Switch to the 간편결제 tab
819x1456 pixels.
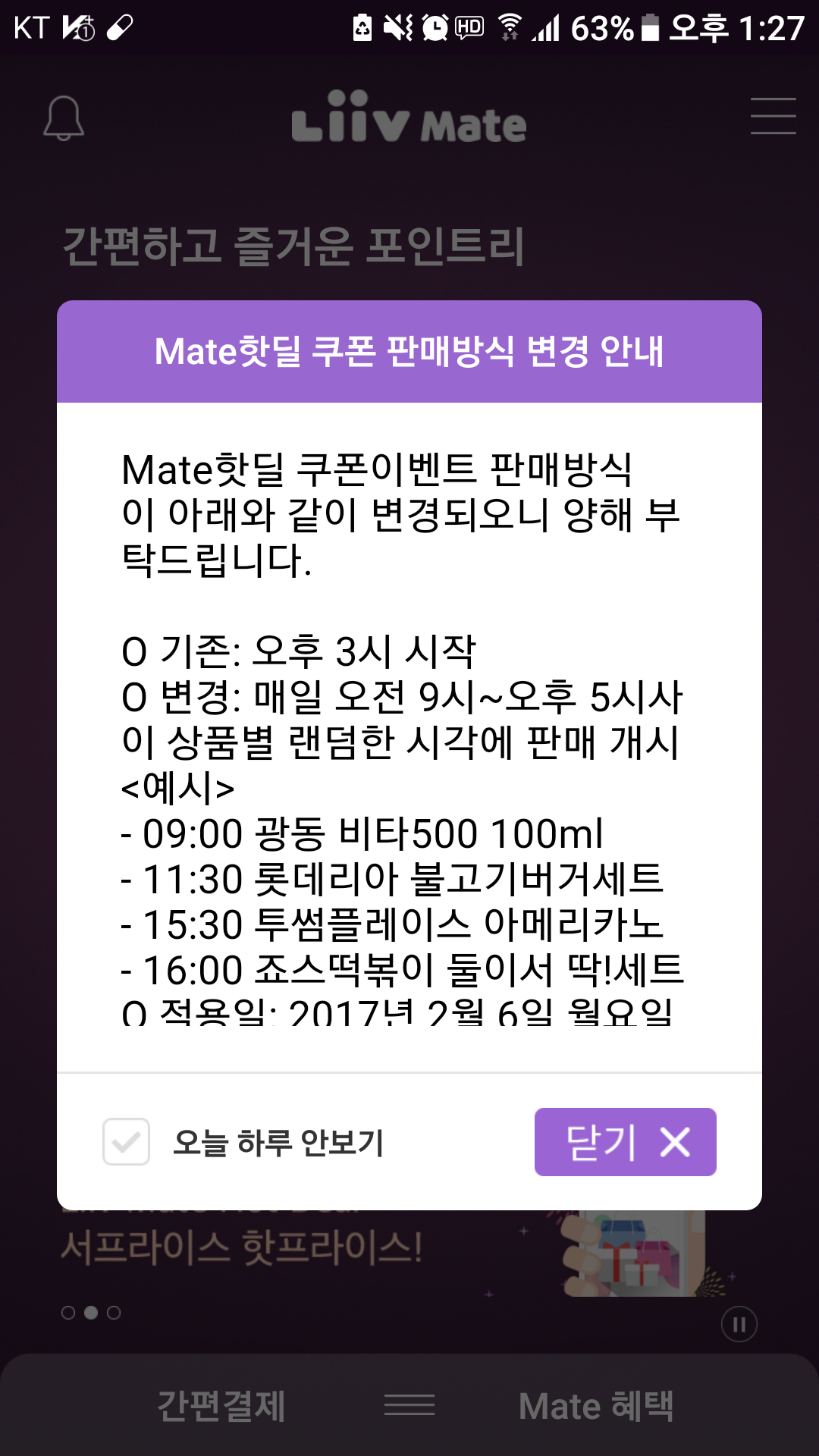tap(221, 1405)
